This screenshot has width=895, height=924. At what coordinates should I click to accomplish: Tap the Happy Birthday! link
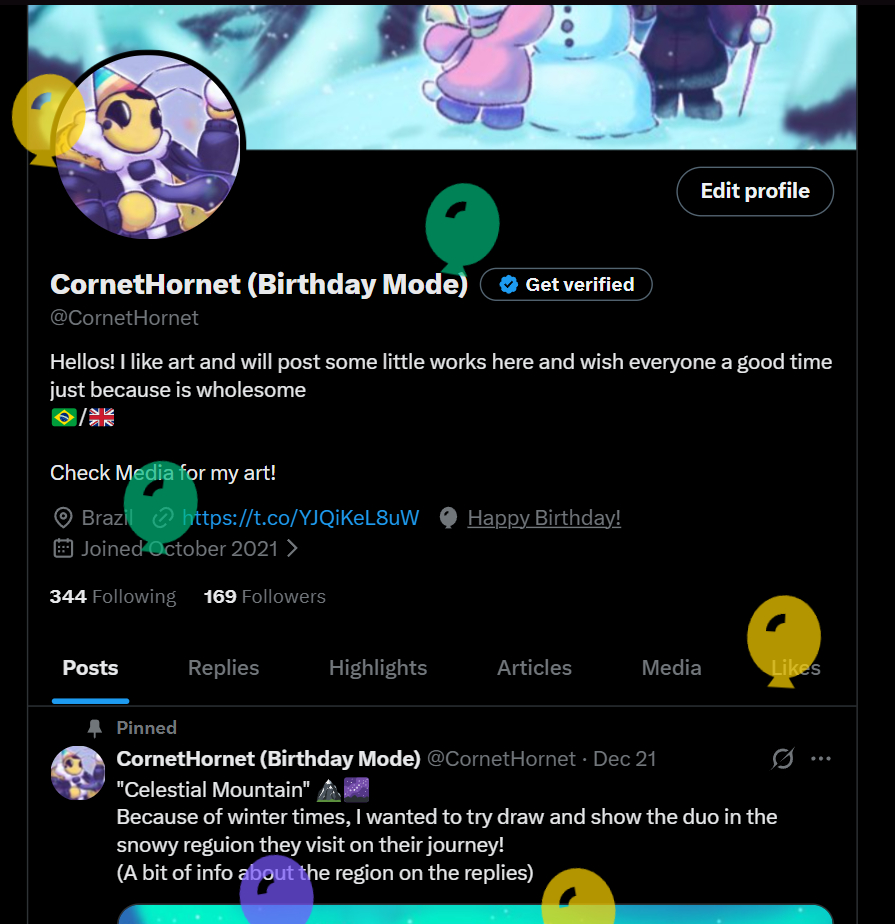coord(543,518)
